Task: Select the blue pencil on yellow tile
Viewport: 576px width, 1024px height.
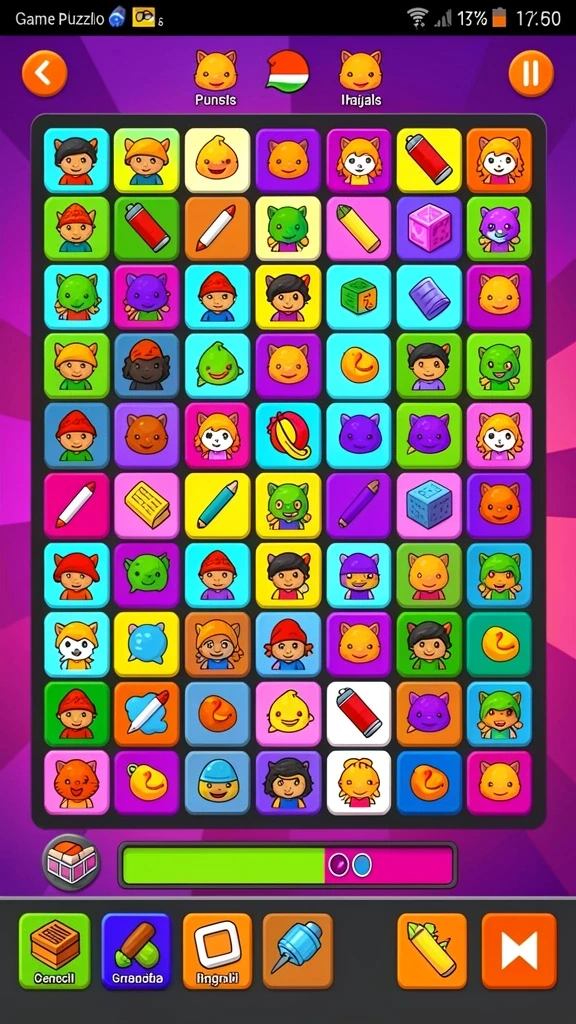Action: (x=217, y=505)
